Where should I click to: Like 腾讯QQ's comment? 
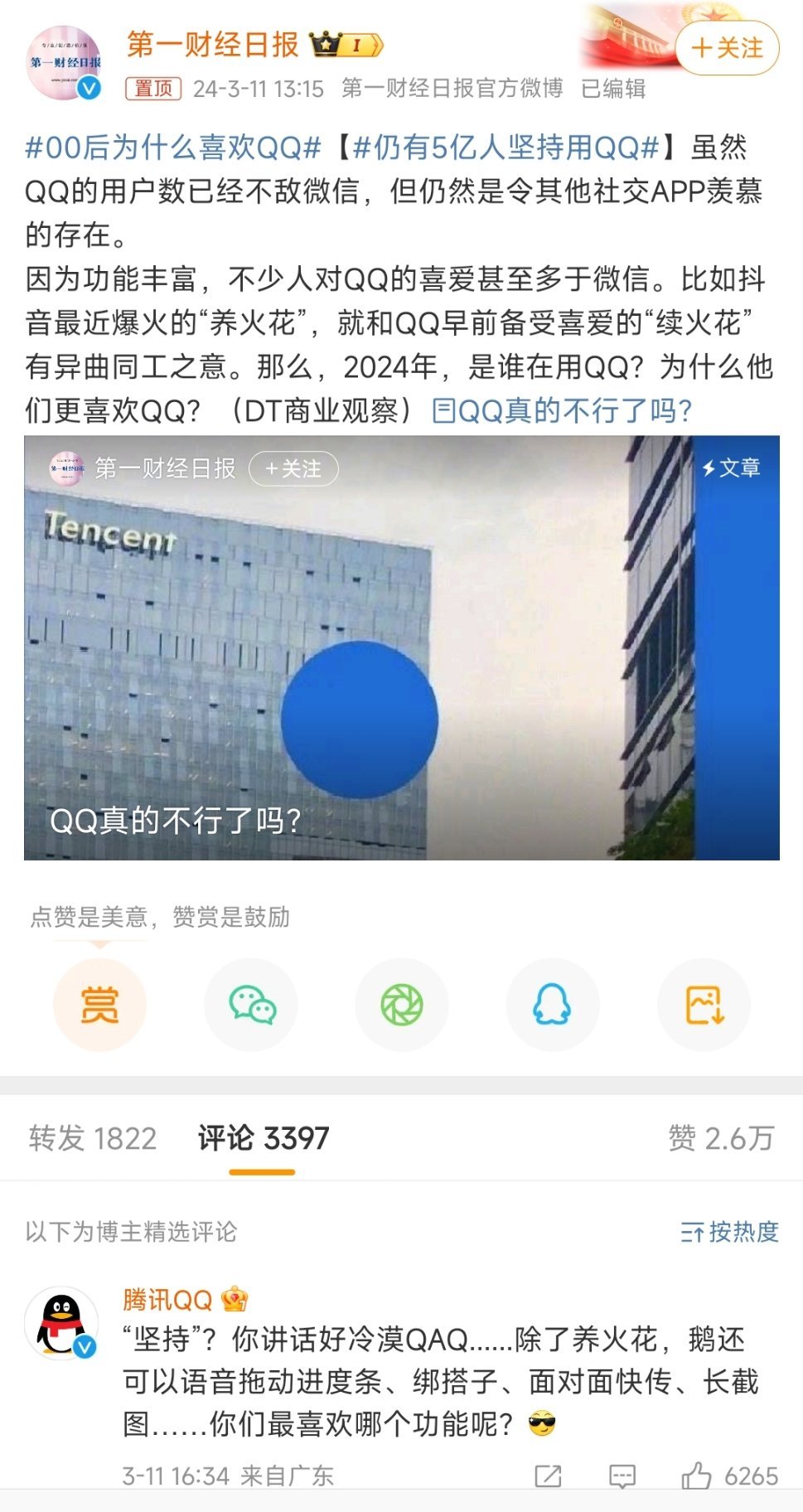pos(729,1476)
